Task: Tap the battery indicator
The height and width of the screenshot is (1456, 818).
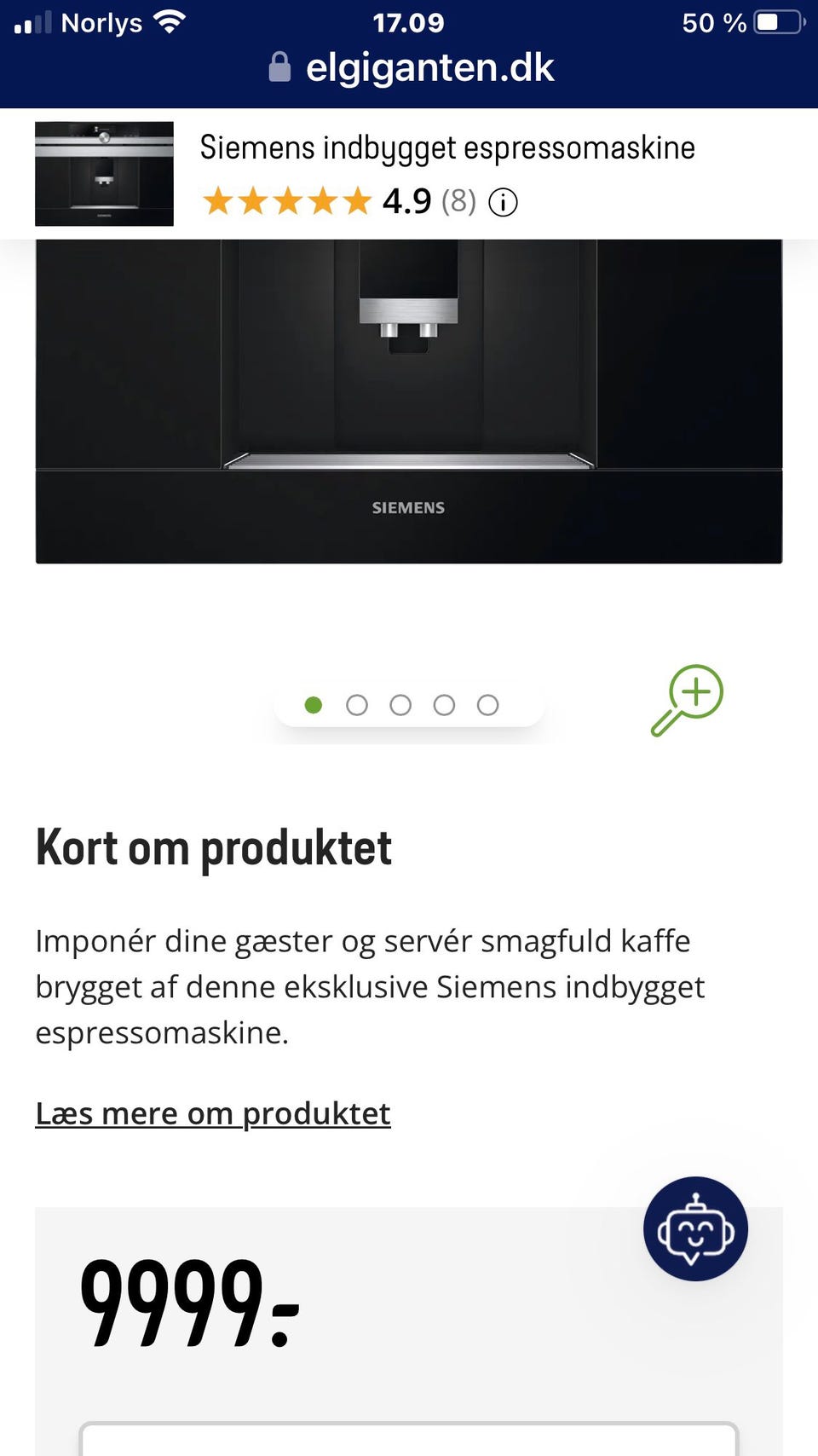Action: (771, 22)
